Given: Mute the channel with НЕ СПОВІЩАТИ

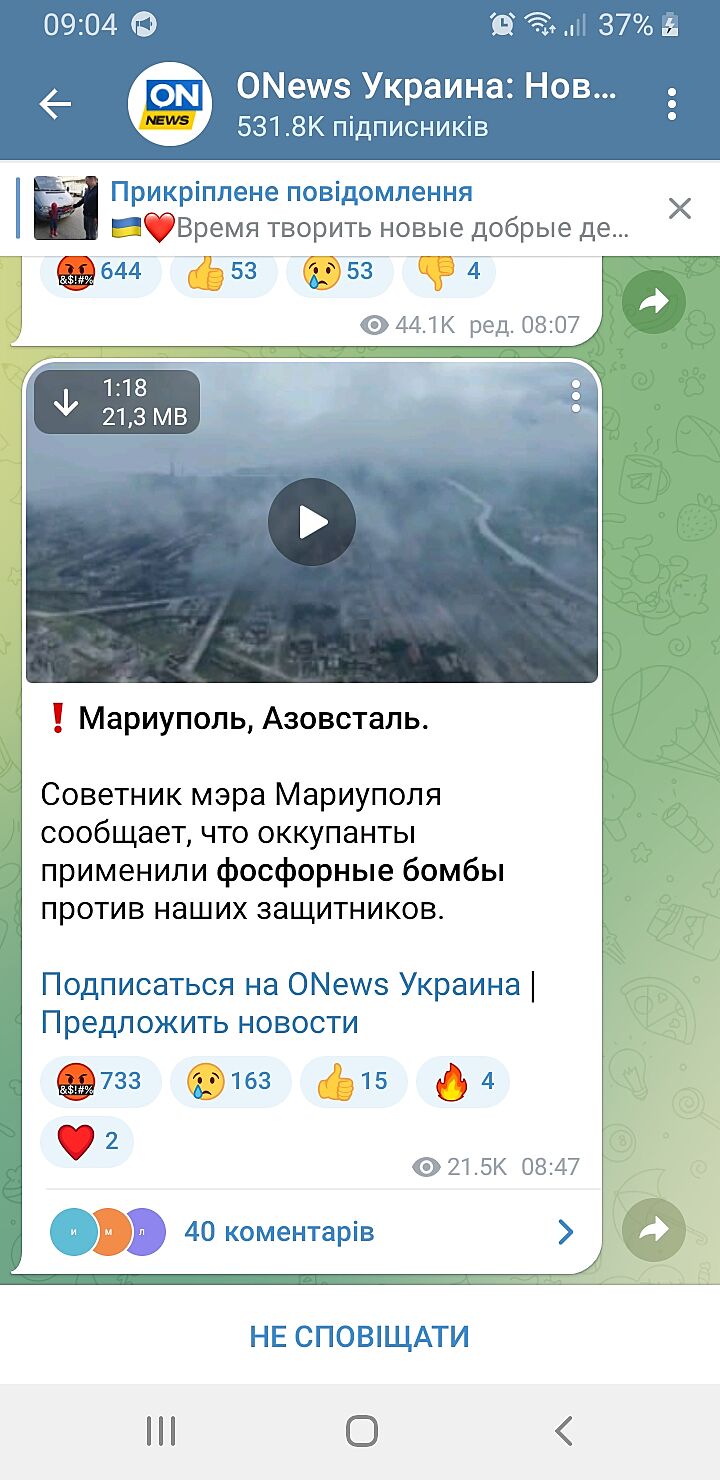Looking at the screenshot, I should pos(360,1336).
